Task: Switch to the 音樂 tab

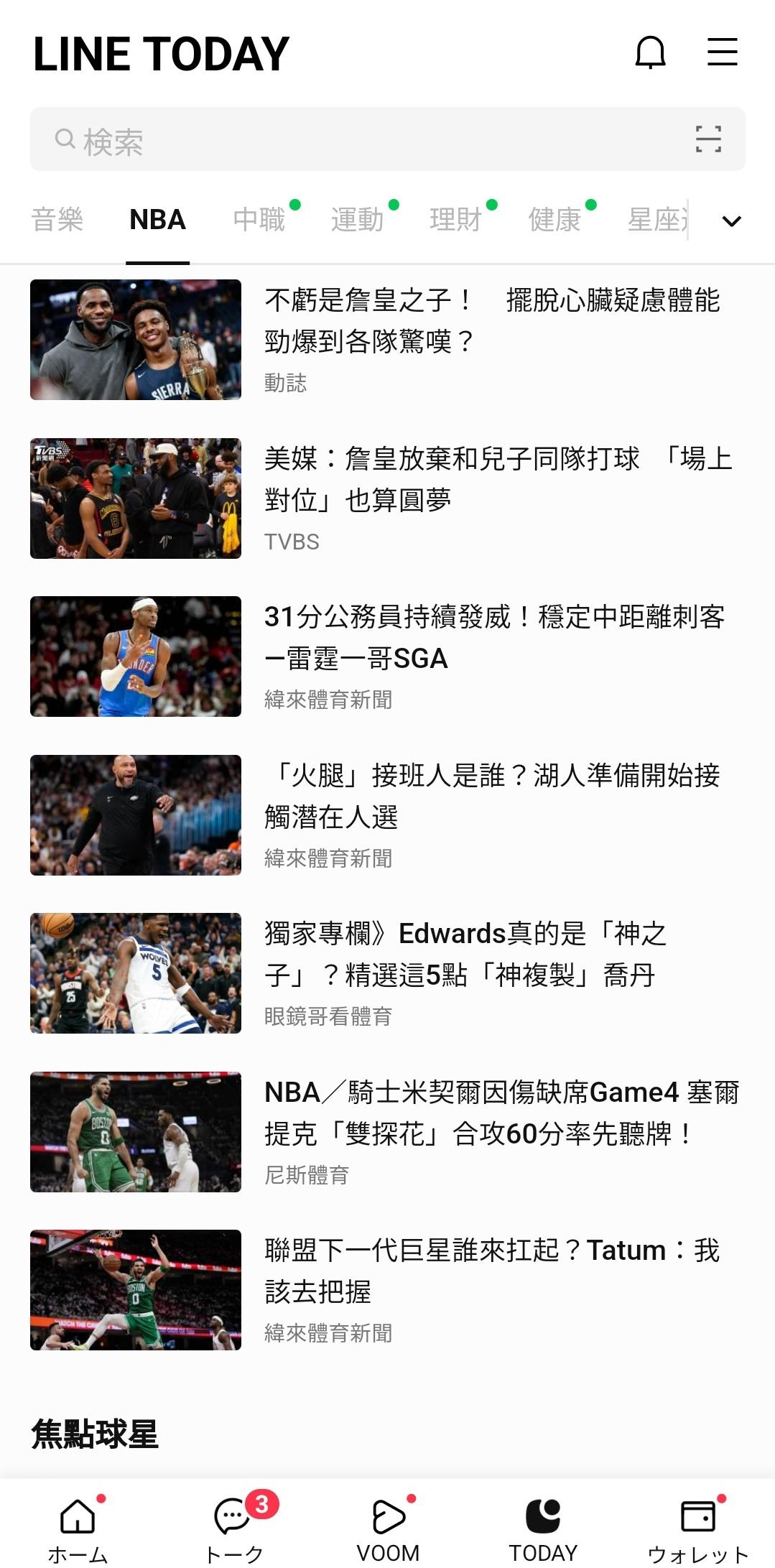Action: pos(57,220)
